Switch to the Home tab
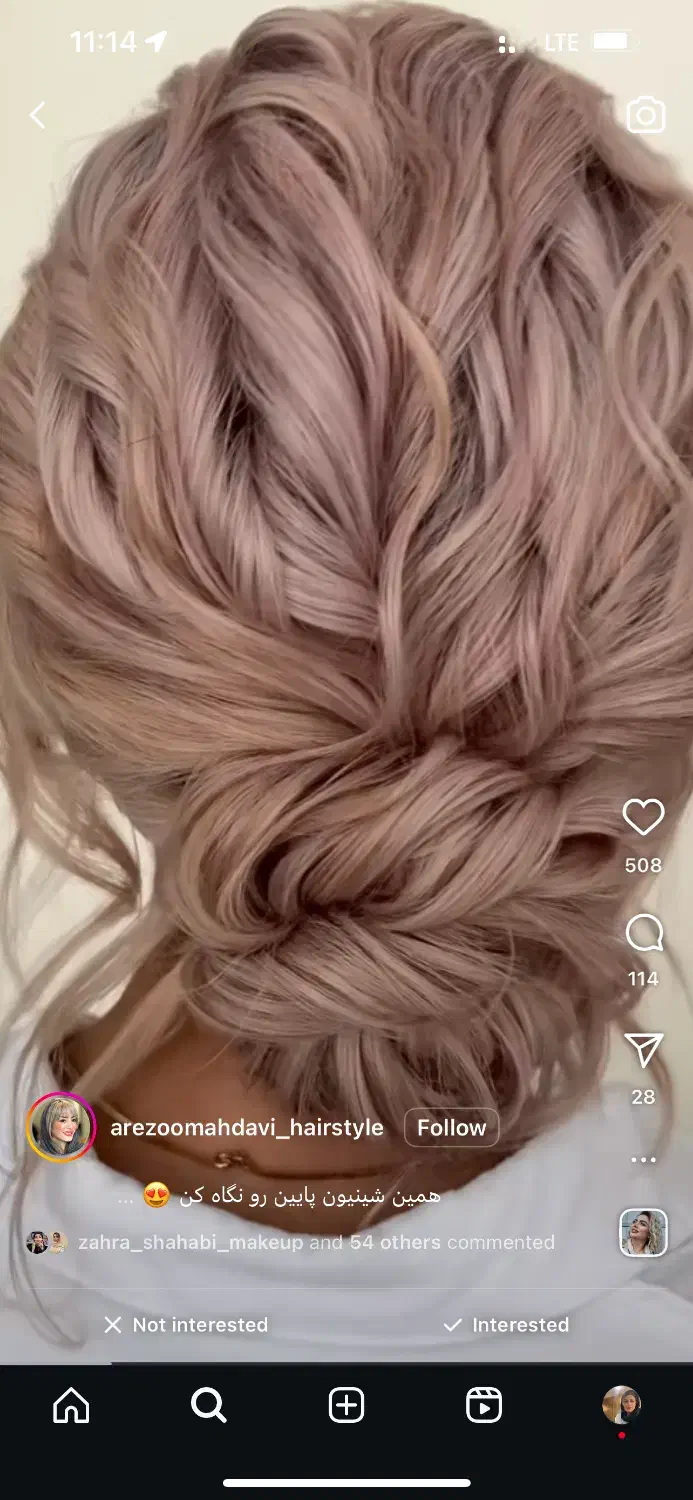693x1500 pixels. tap(71, 1406)
